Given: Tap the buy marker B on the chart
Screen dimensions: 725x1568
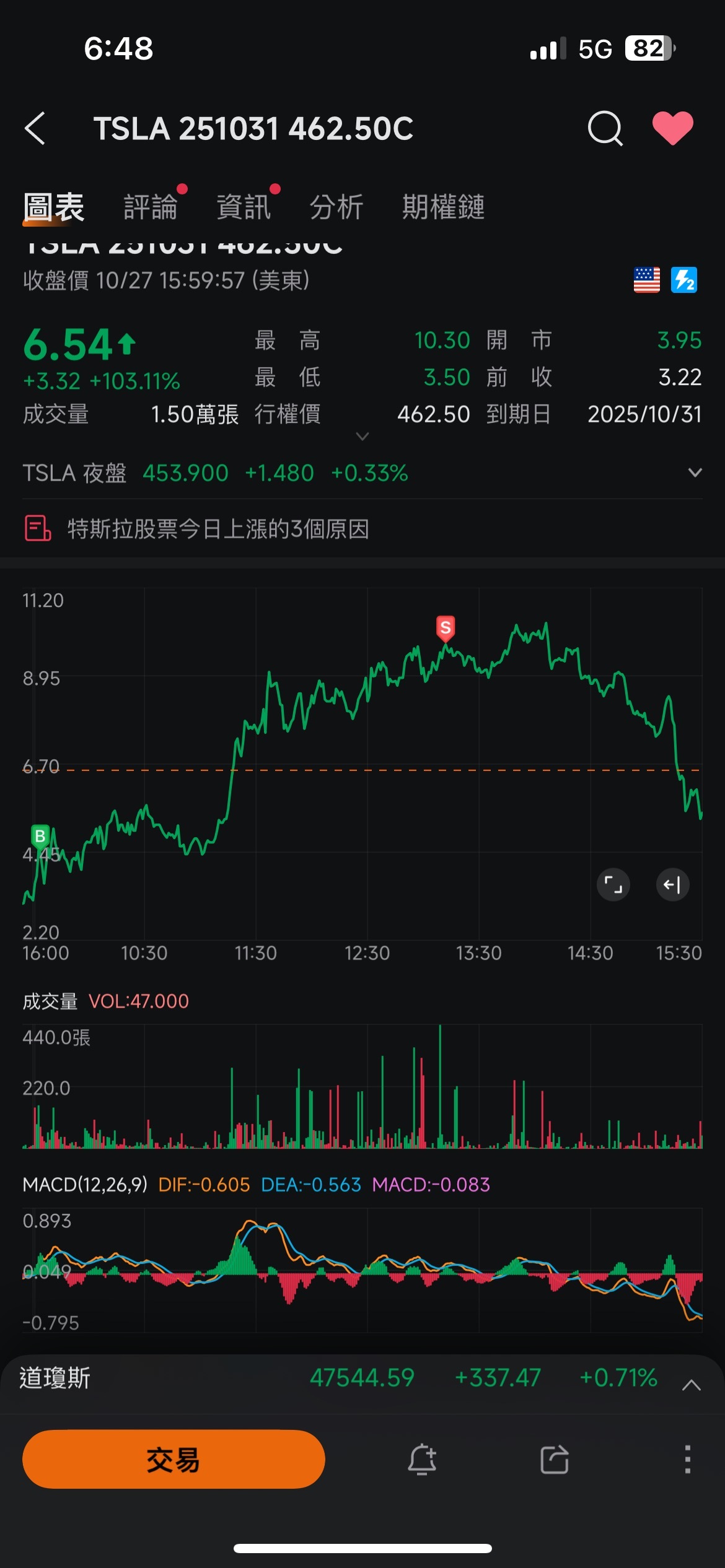Looking at the screenshot, I should point(40,837).
